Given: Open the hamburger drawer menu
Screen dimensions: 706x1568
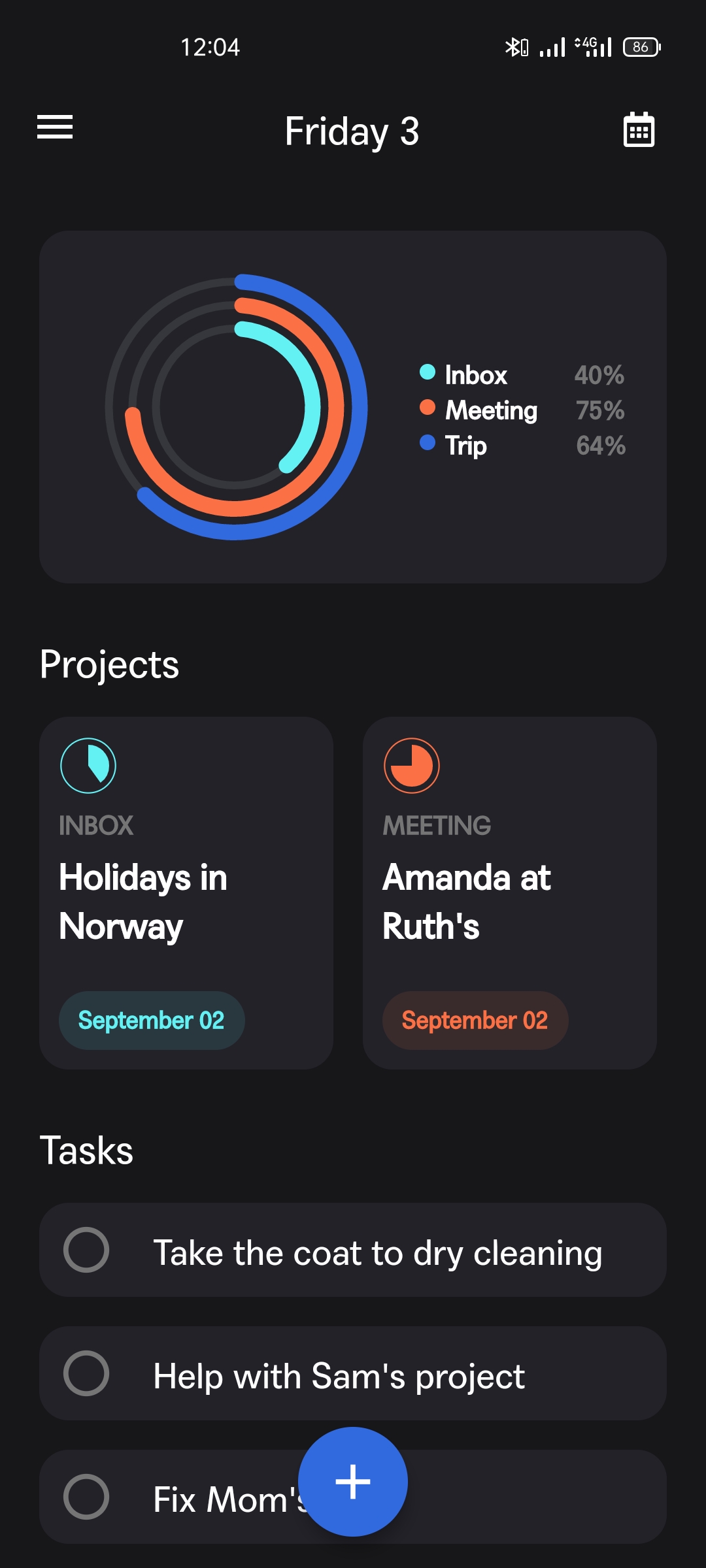Looking at the screenshot, I should [x=55, y=127].
